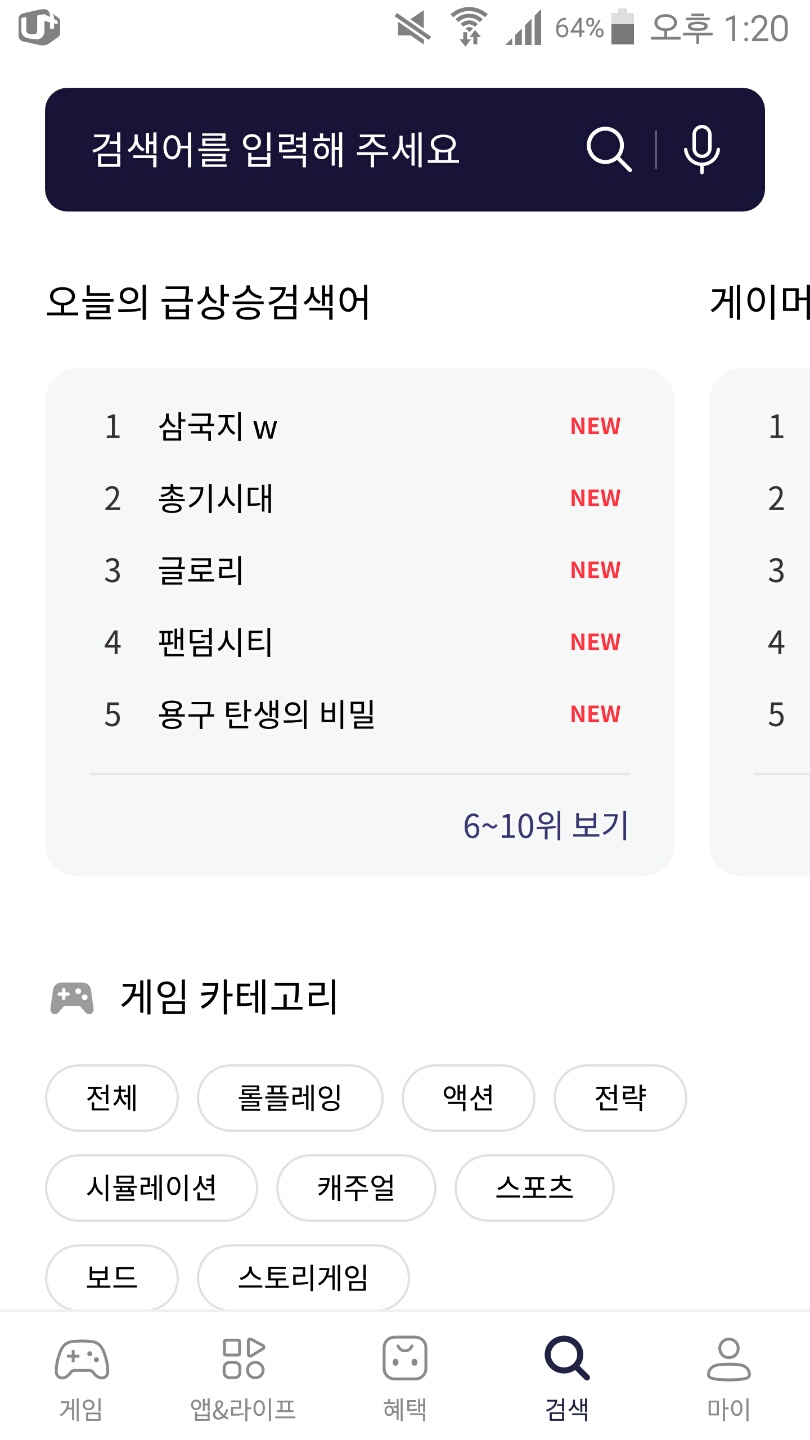The width and height of the screenshot is (810, 1440).
Task: Open trending search 팬덤시티
Action: 360,643
